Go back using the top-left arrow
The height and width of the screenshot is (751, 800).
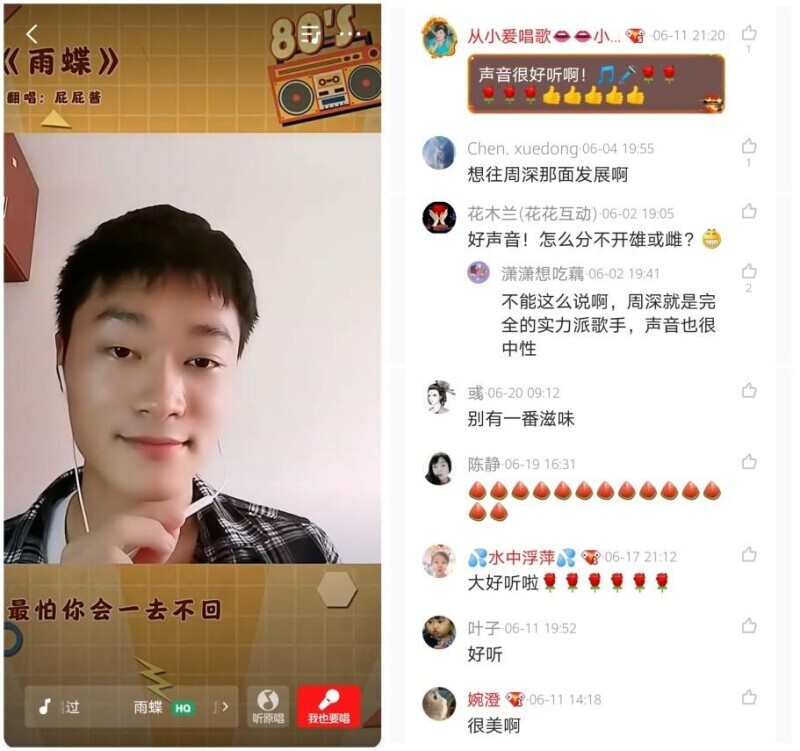[32, 35]
